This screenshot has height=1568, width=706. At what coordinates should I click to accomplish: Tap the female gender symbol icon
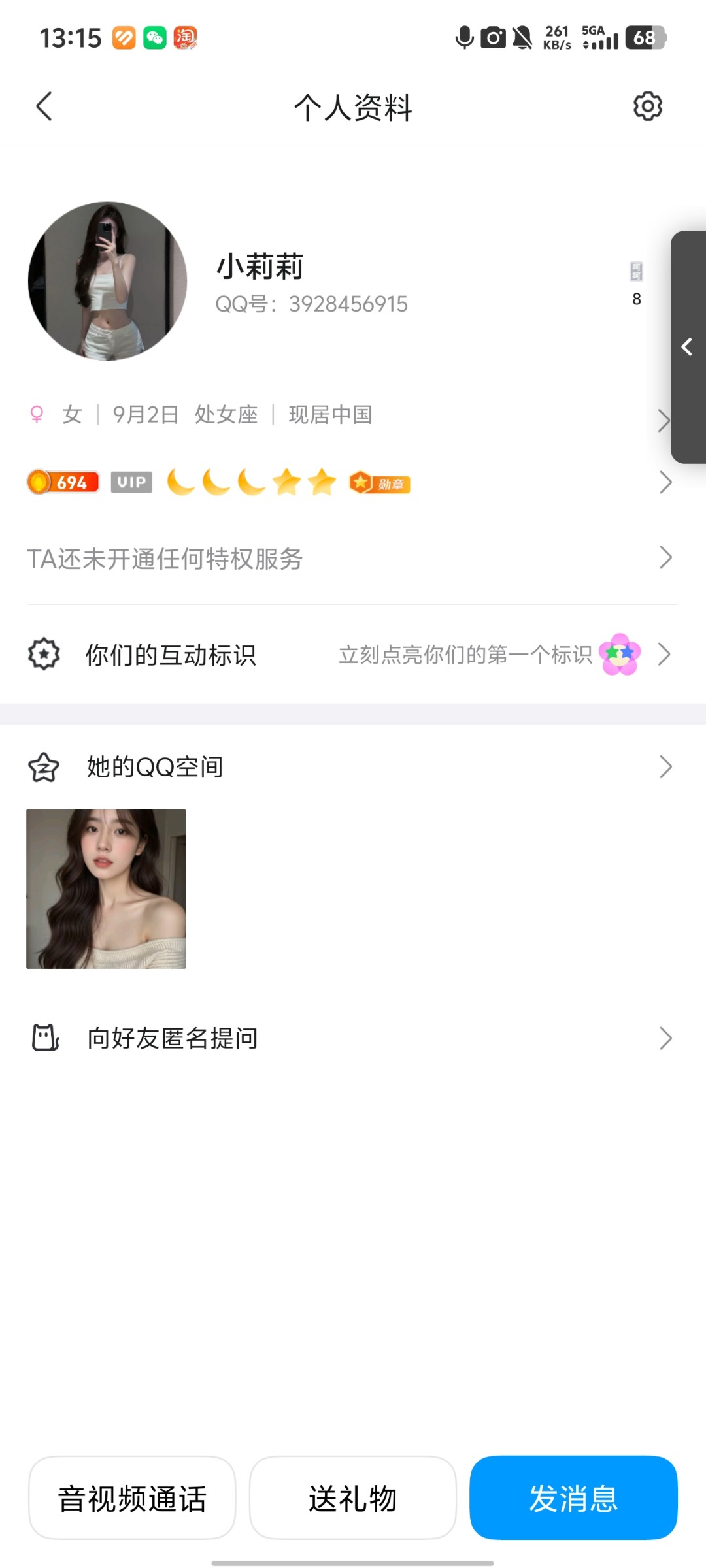pyautogui.click(x=37, y=414)
